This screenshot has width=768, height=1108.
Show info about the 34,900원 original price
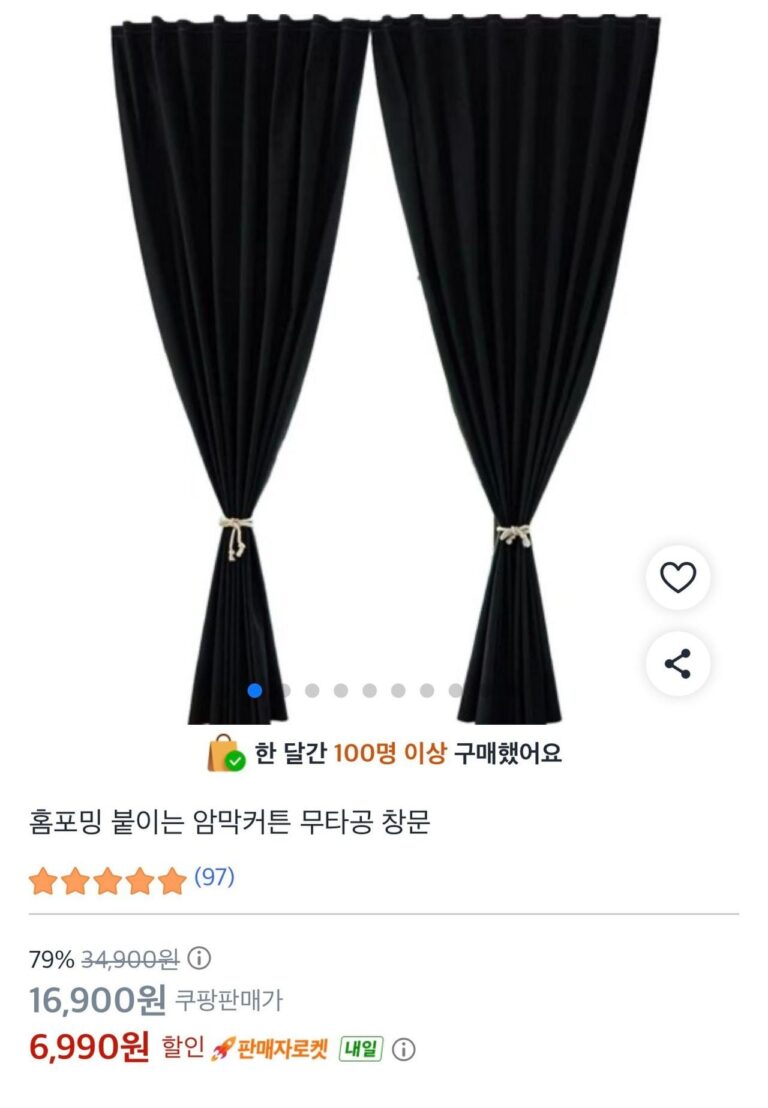(200, 959)
